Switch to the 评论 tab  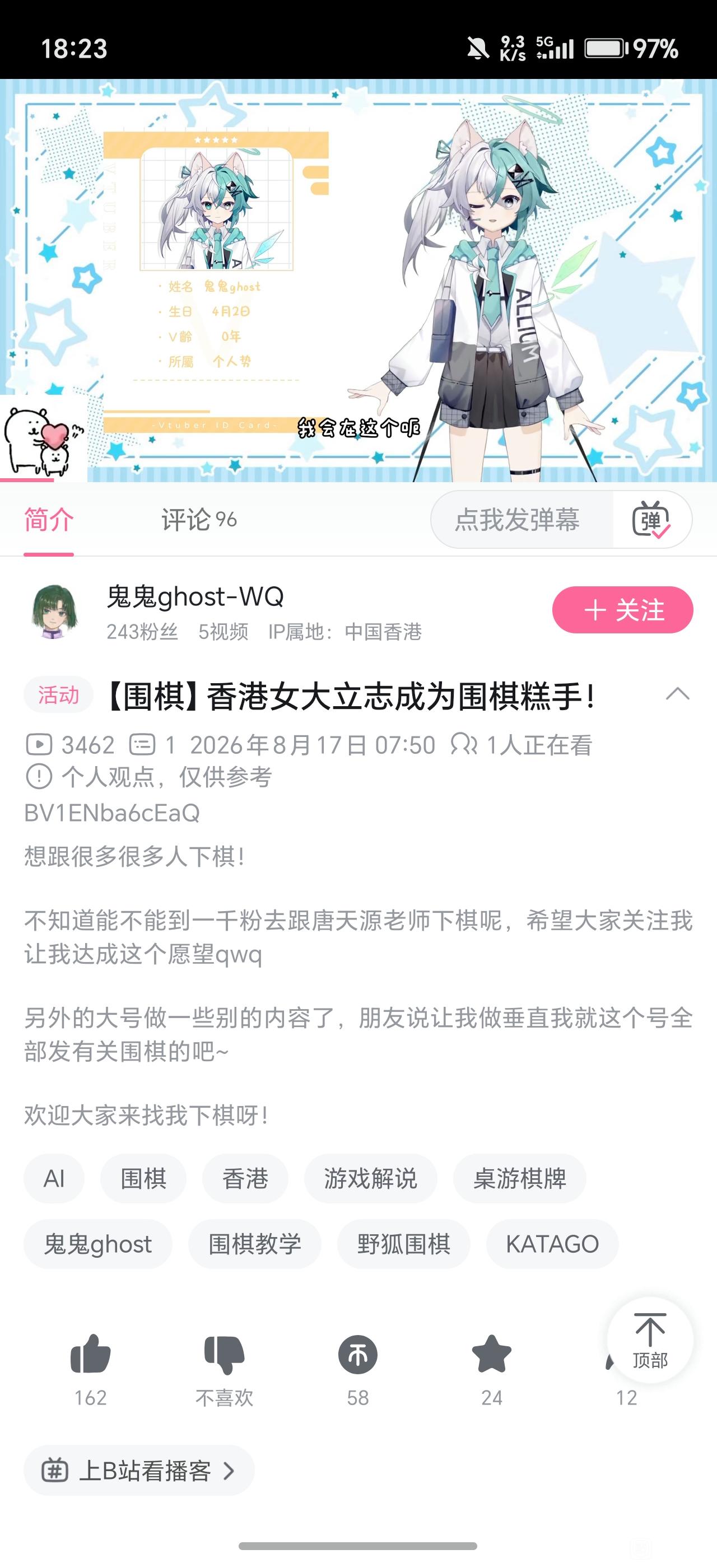point(198,520)
